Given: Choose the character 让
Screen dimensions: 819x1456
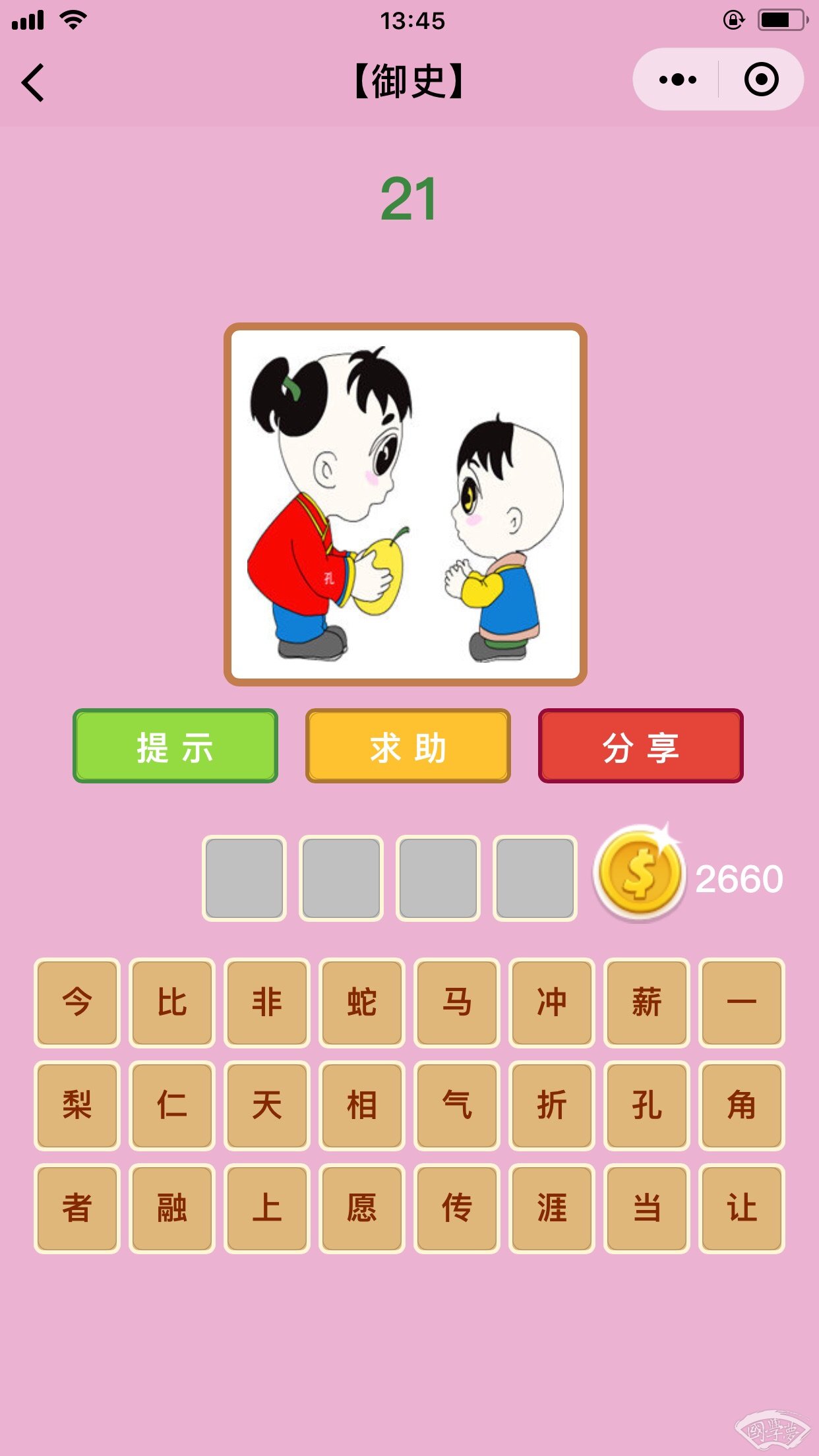Looking at the screenshot, I should pos(742,1208).
